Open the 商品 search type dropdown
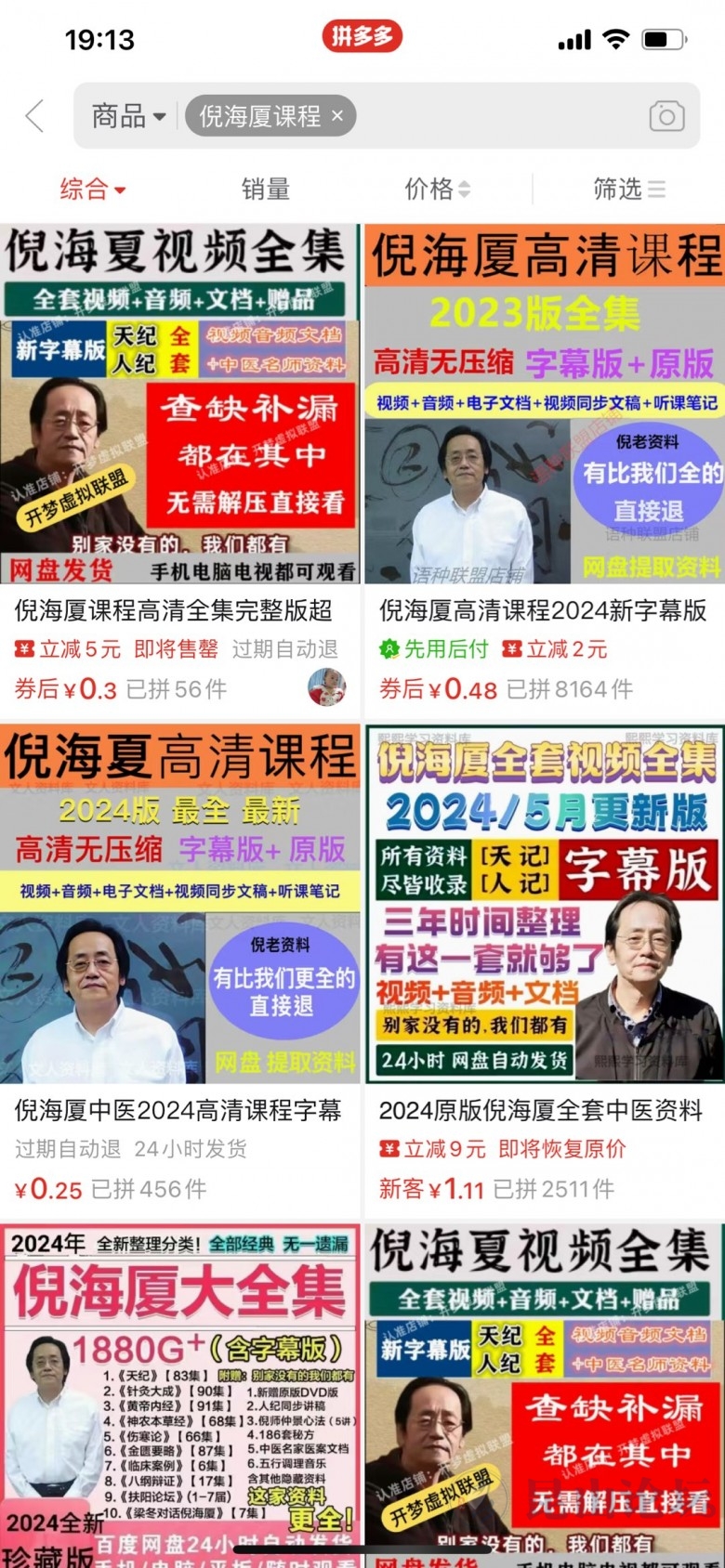 tap(128, 116)
